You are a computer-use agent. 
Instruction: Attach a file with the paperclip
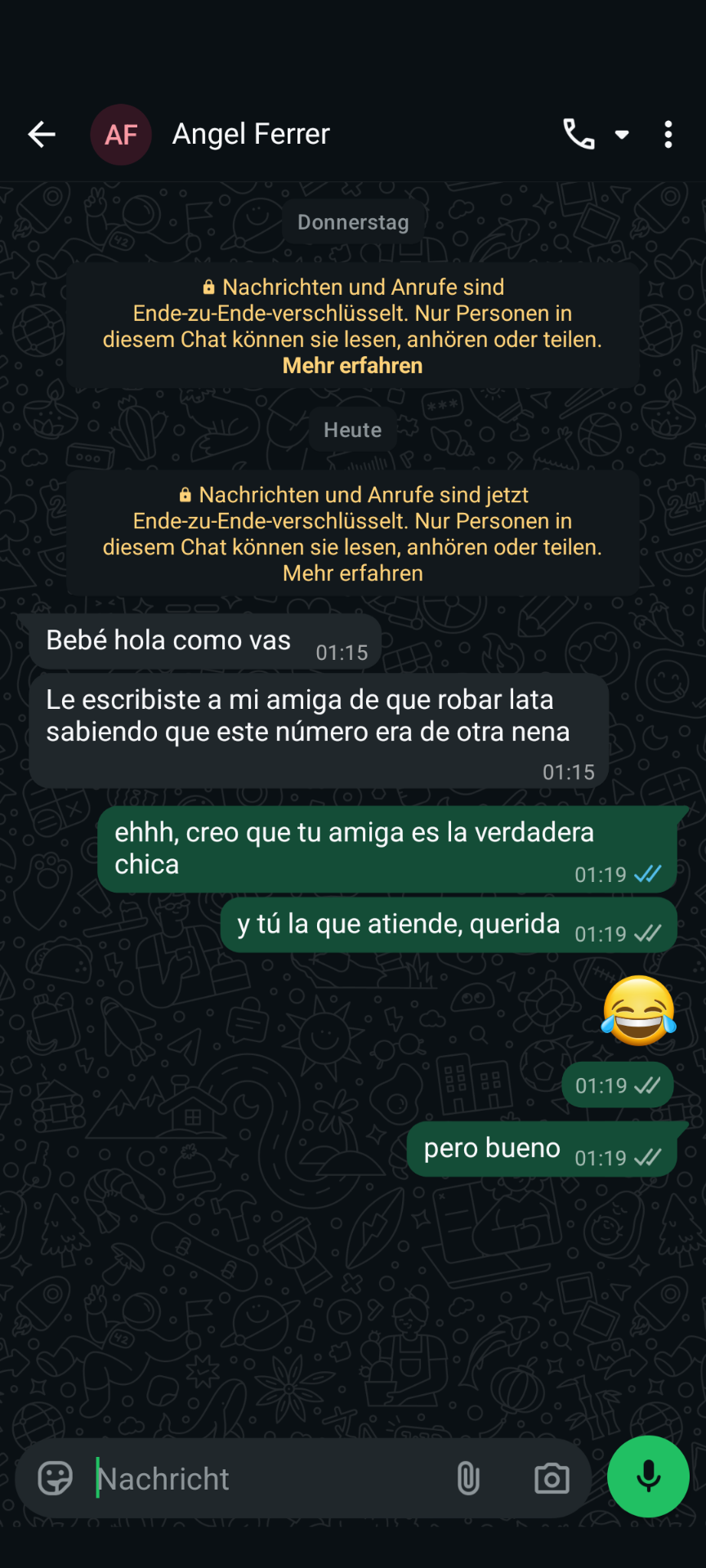[468, 1478]
